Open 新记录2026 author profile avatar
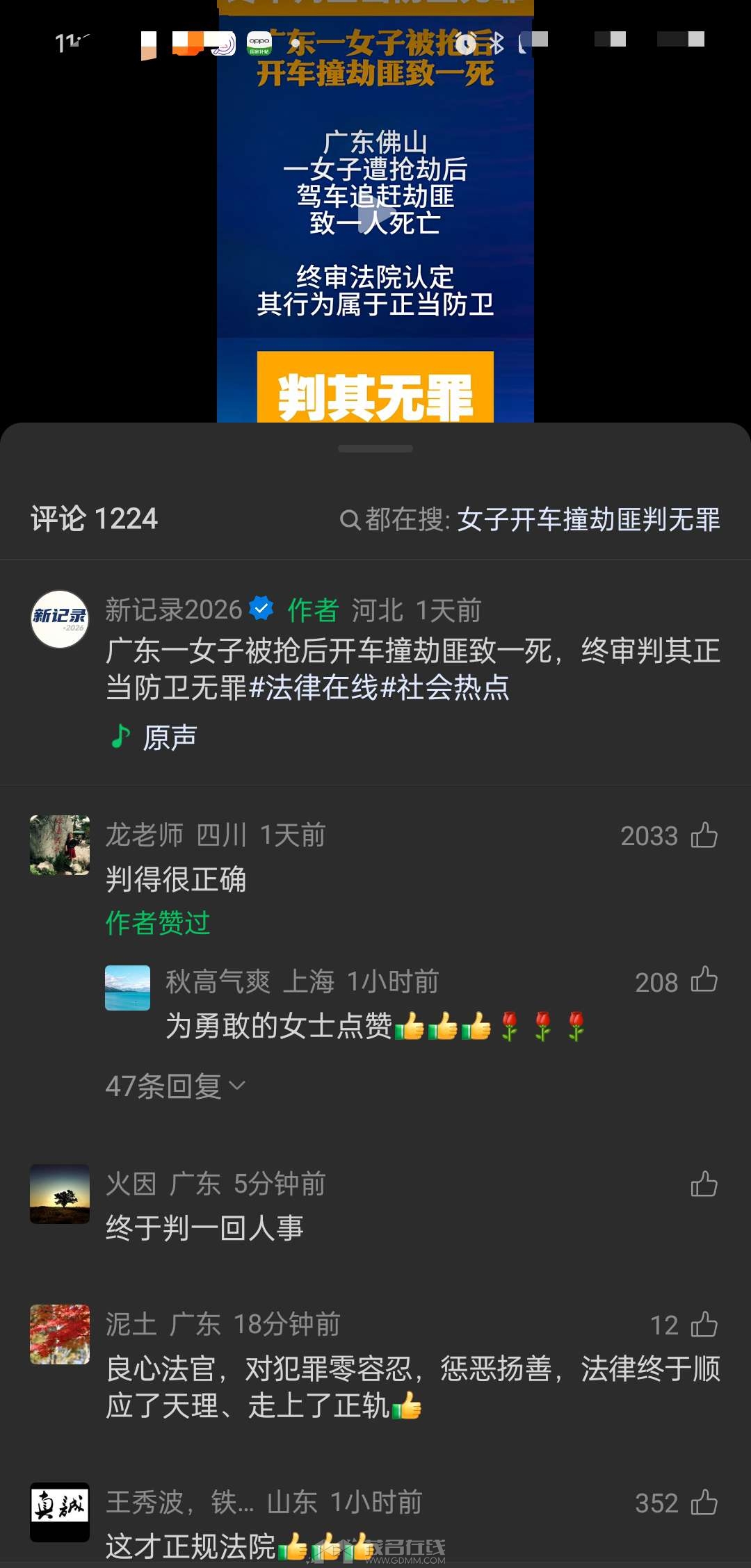Viewport: 751px width, 1568px height. click(60, 619)
